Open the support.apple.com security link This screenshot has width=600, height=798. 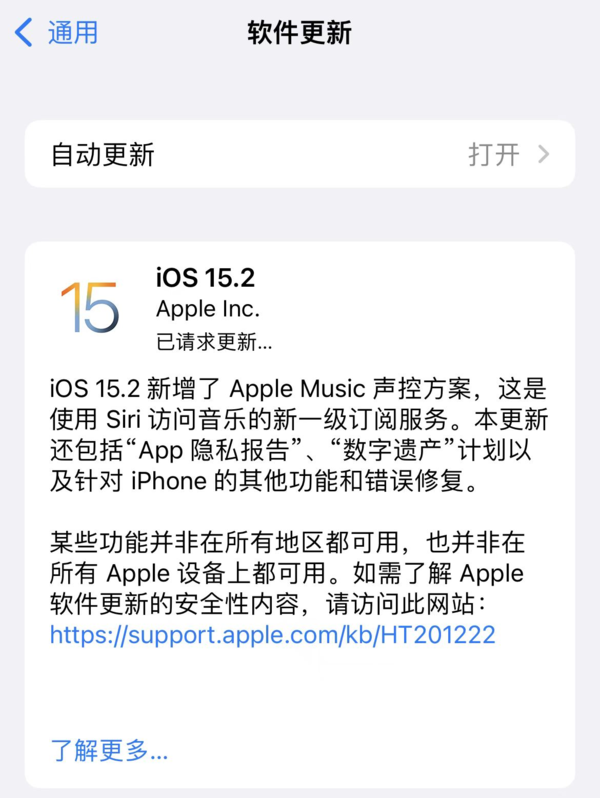tap(272, 634)
